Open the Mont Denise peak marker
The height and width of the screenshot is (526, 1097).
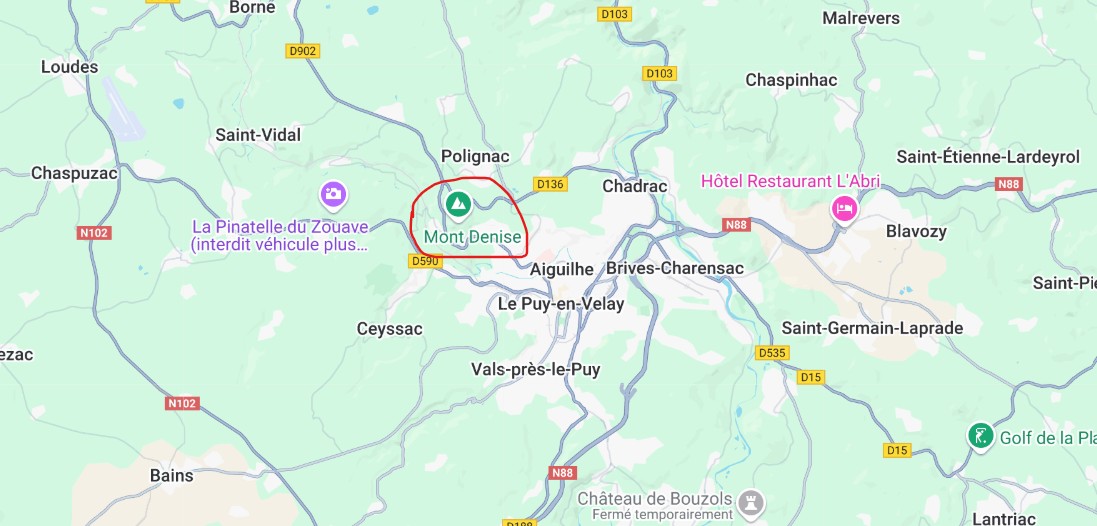click(x=459, y=206)
